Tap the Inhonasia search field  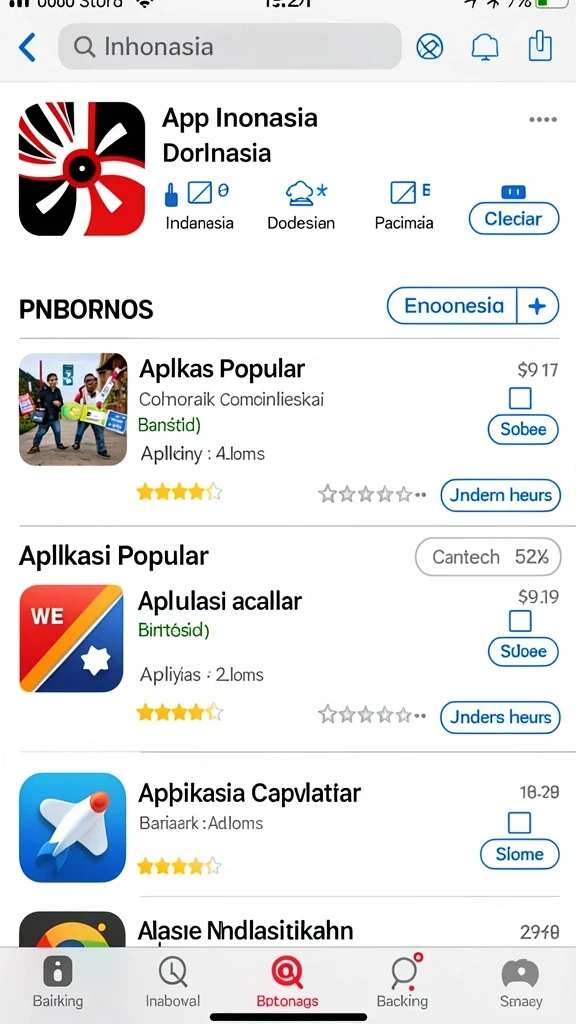tap(230, 46)
